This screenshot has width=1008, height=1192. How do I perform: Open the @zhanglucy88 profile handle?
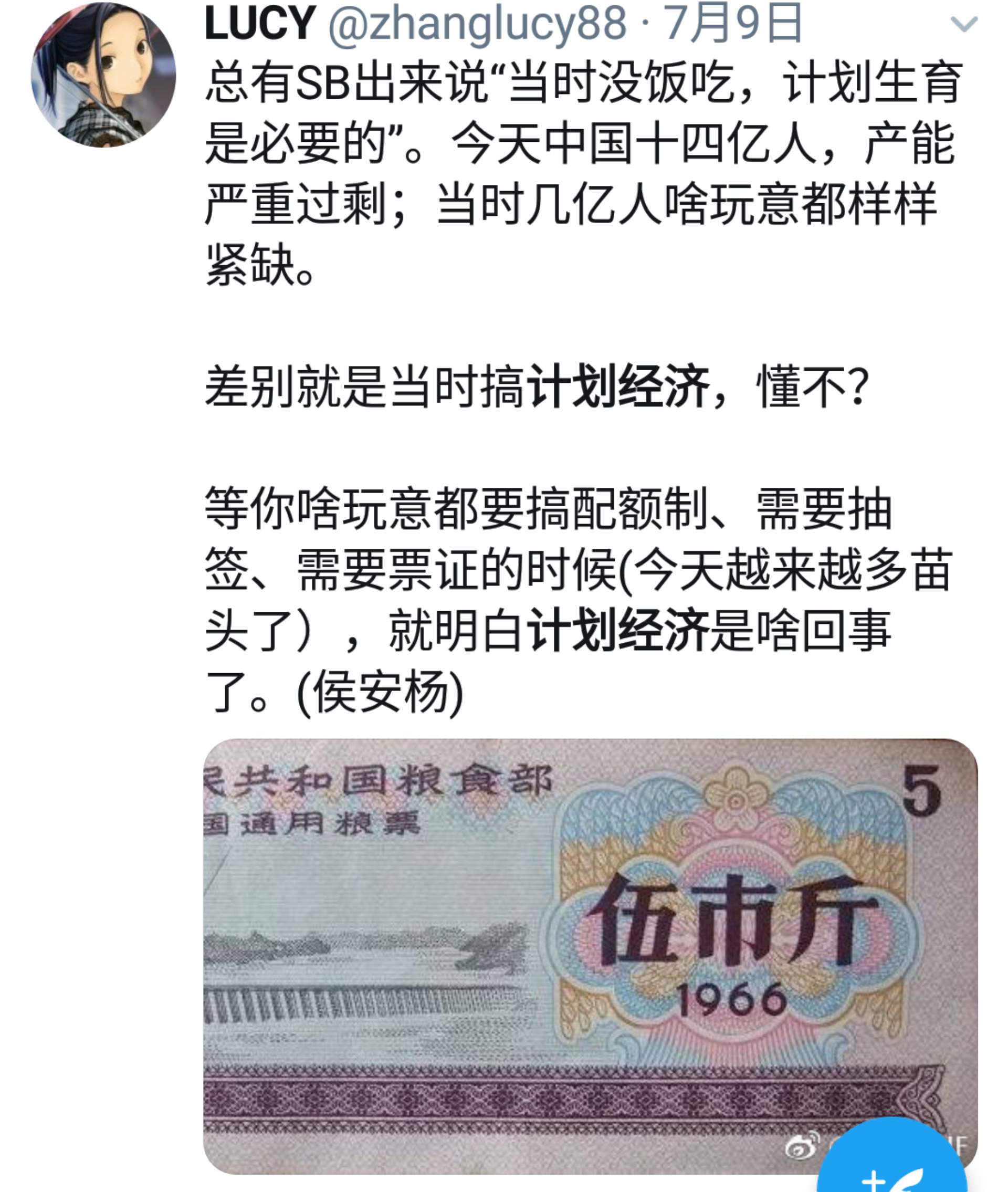click(477, 24)
